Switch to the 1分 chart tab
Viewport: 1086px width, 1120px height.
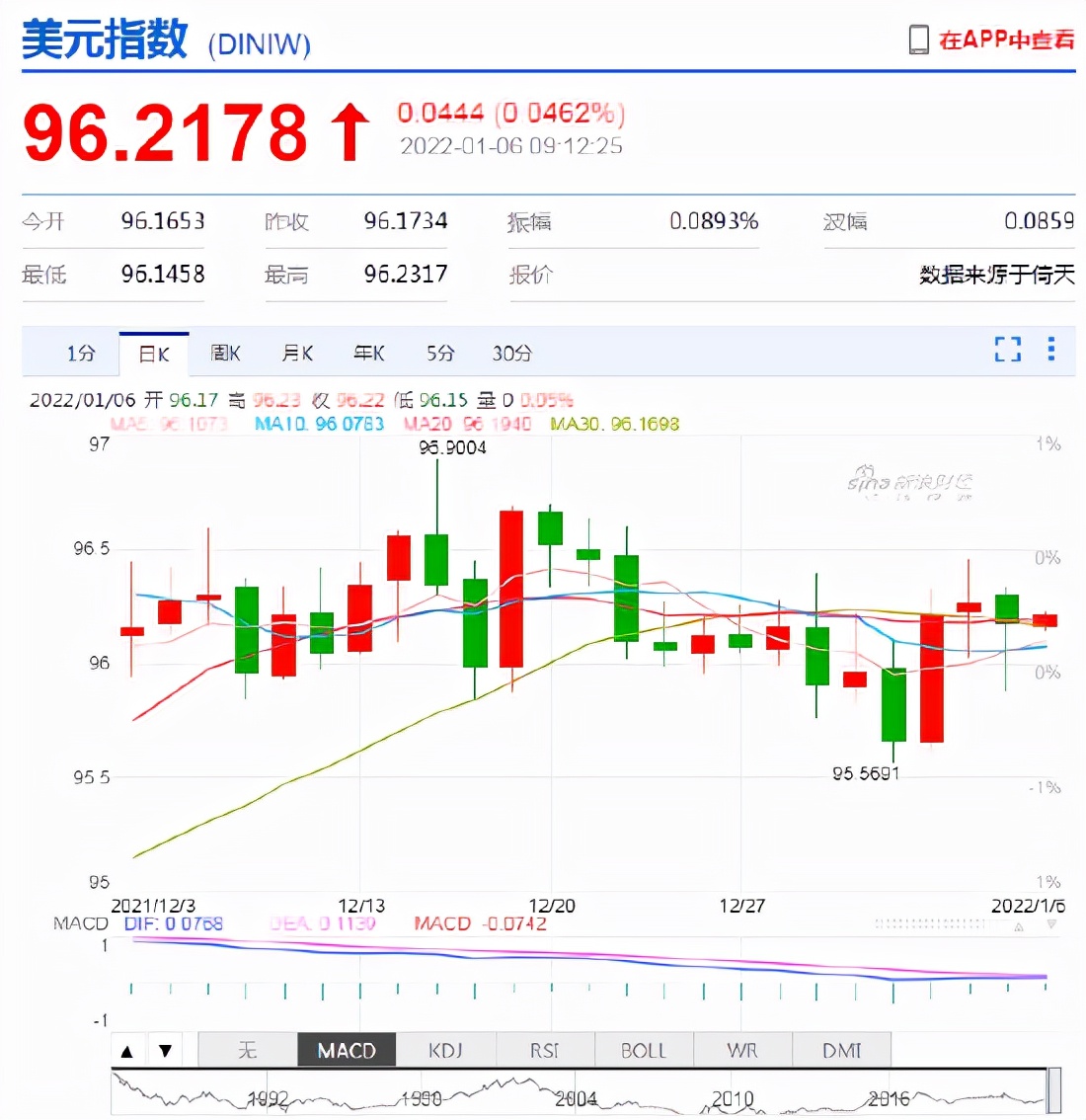pyautogui.click(x=81, y=354)
